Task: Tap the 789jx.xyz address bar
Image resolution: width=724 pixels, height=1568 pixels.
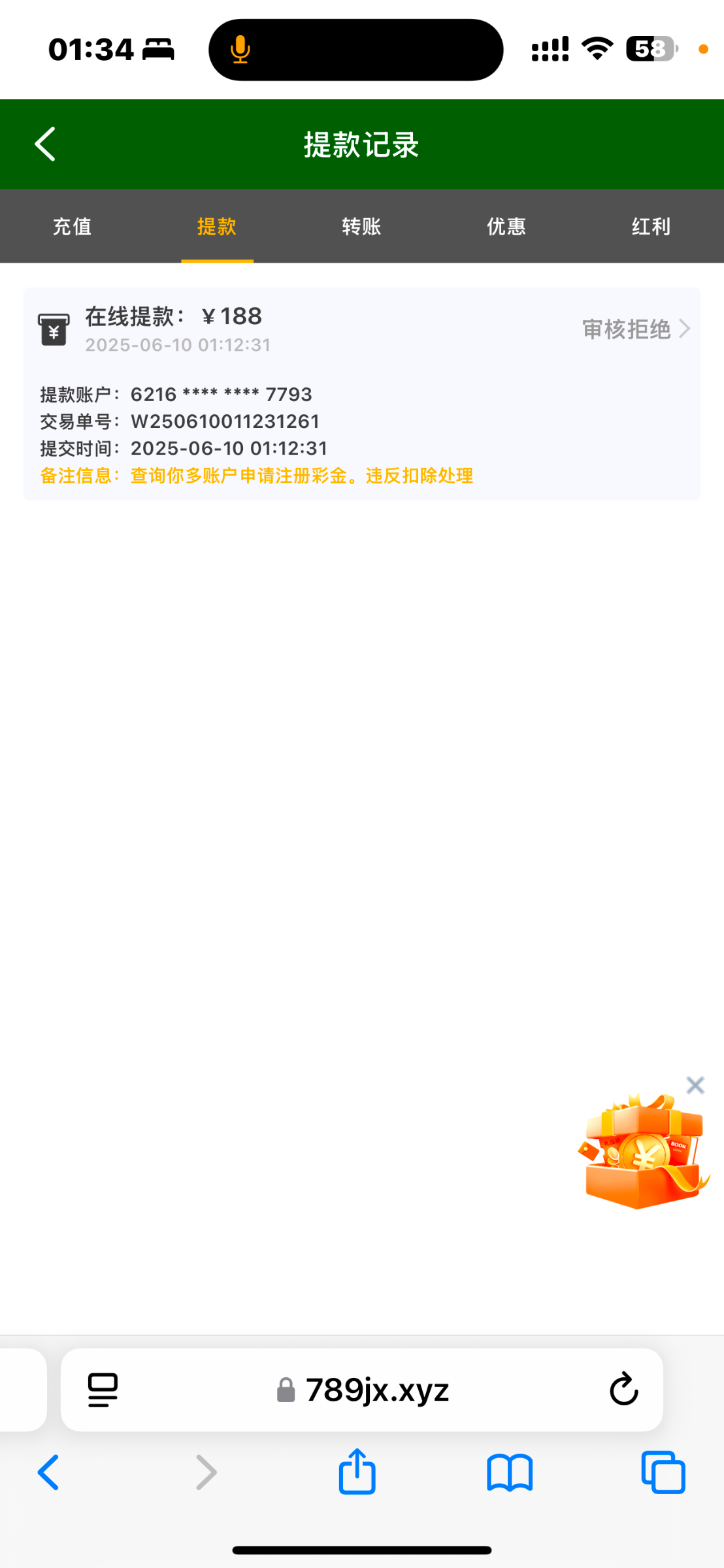Action: pyautogui.click(x=377, y=1390)
